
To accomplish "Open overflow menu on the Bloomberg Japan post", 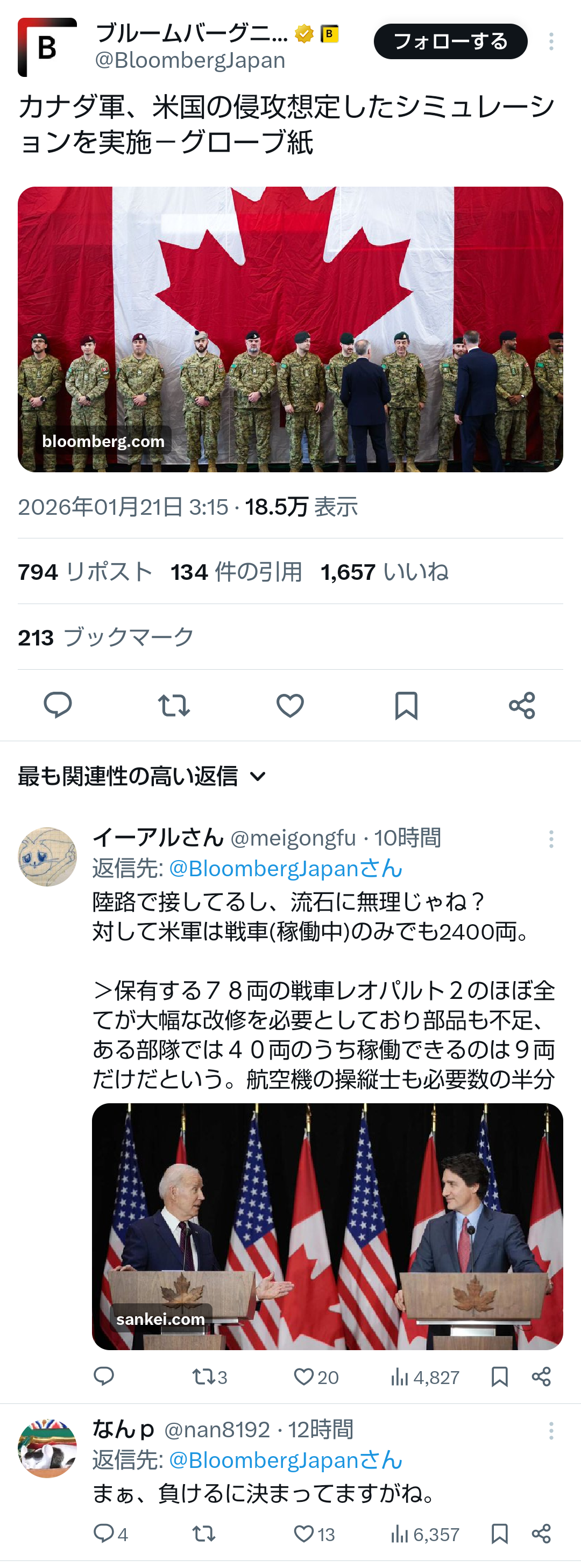I will tap(550, 41).
